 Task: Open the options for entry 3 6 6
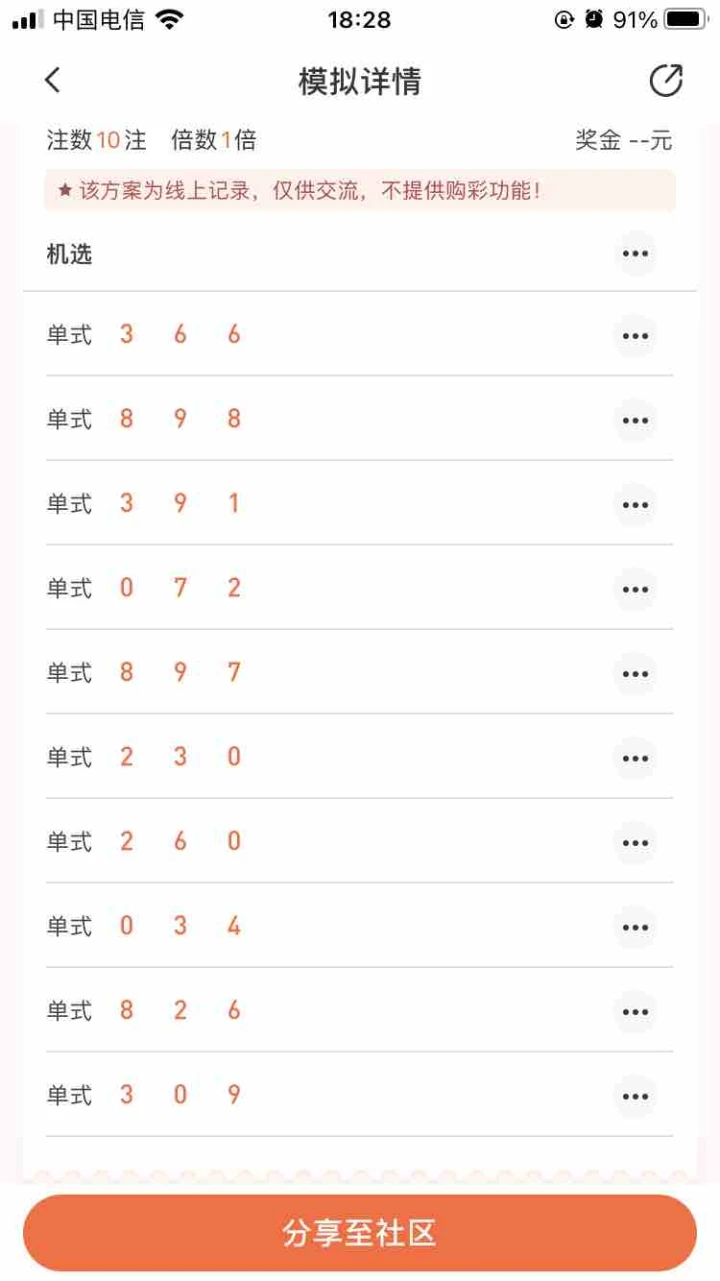click(635, 336)
